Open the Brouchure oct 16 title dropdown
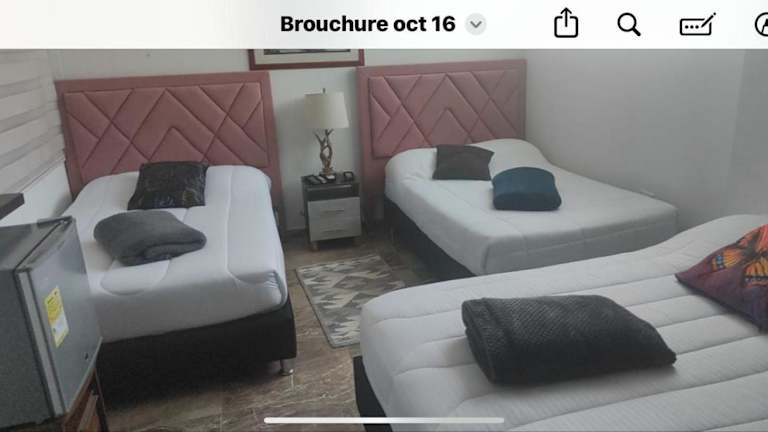Viewport: 768px width, 432px height. click(x=476, y=24)
